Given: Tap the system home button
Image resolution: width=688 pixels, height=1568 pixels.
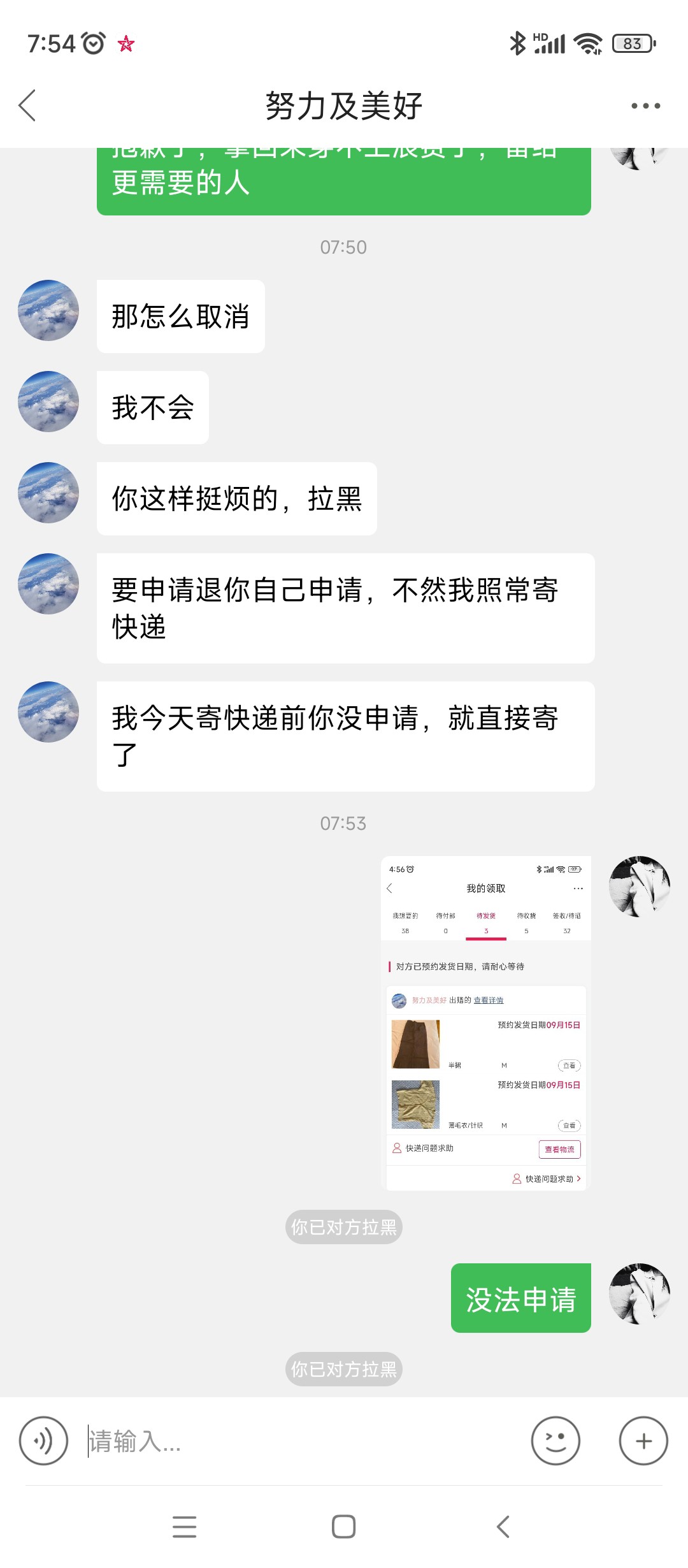Looking at the screenshot, I should pos(344,1527).
